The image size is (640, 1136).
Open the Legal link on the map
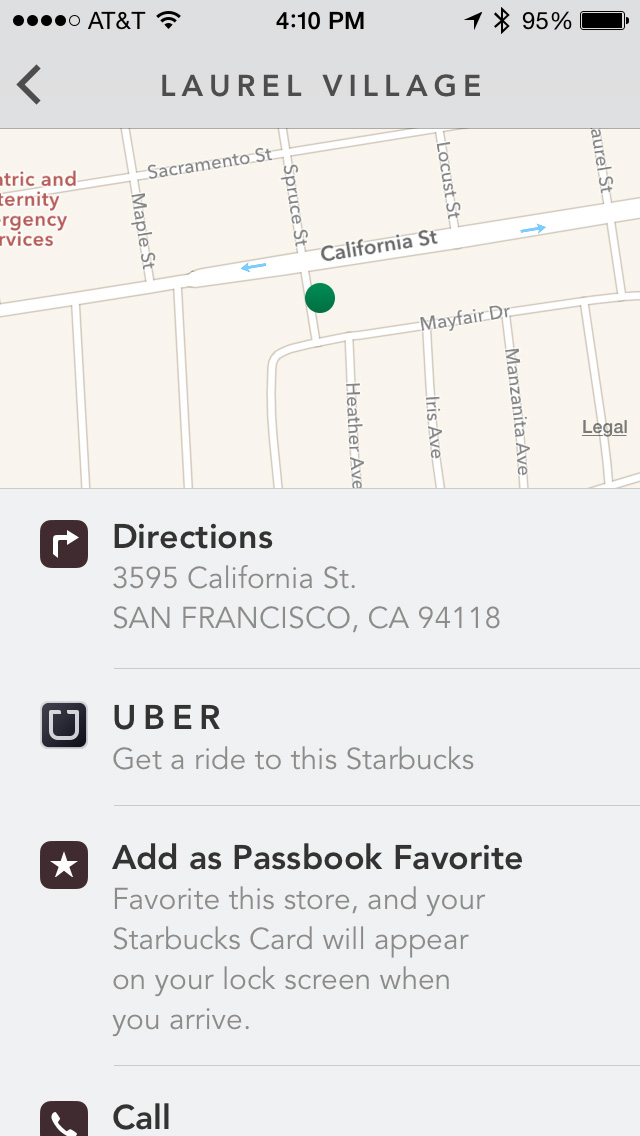[604, 427]
